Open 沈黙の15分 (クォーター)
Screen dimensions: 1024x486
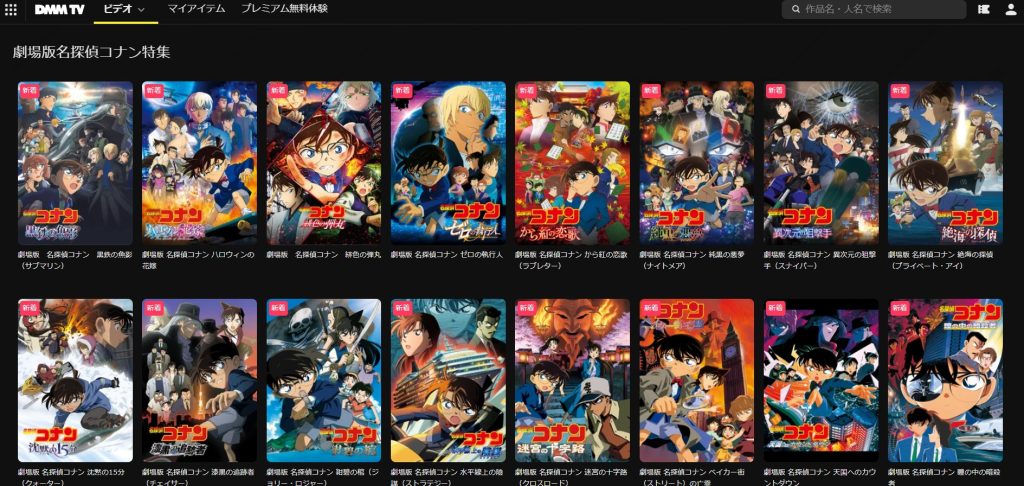(x=76, y=380)
